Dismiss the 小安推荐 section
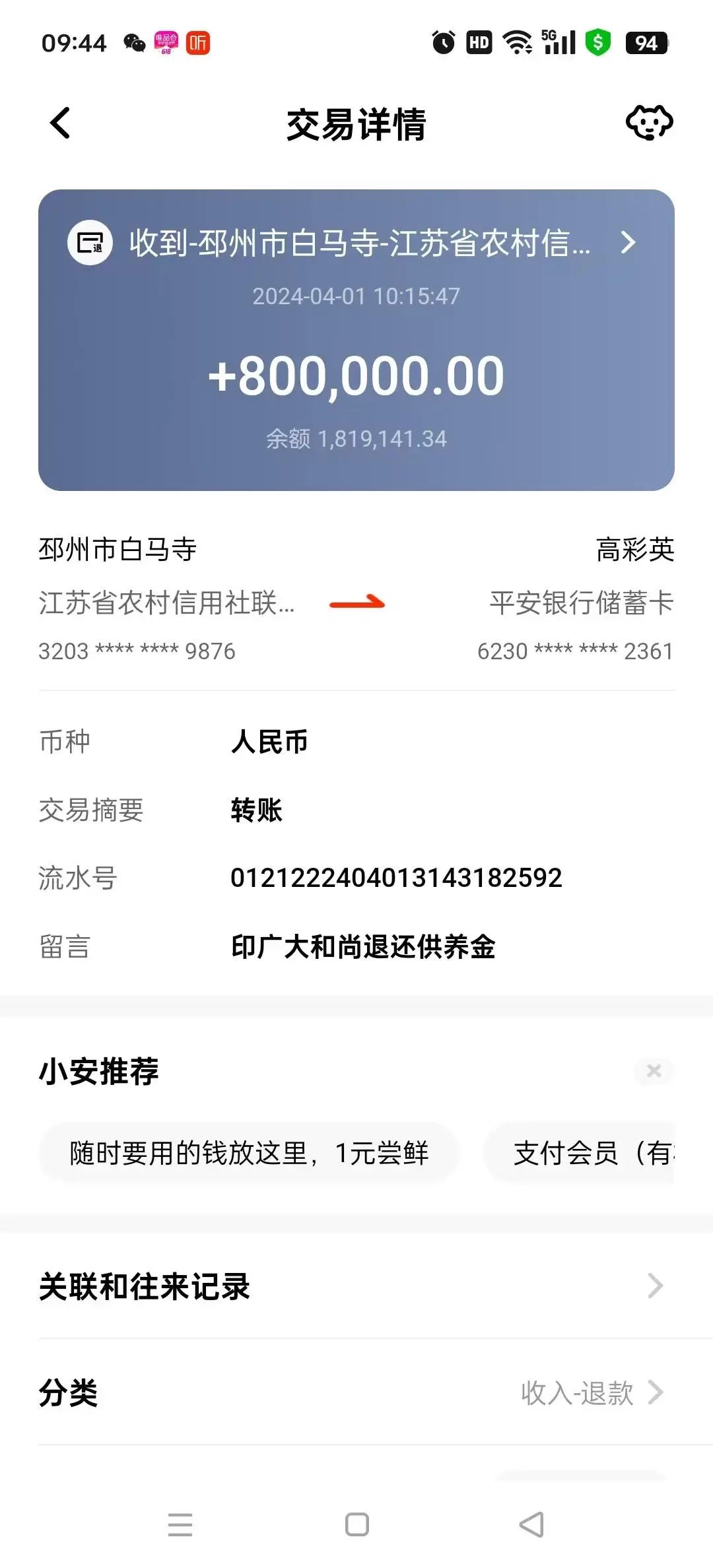Image resolution: width=713 pixels, height=1568 pixels. point(654,1070)
